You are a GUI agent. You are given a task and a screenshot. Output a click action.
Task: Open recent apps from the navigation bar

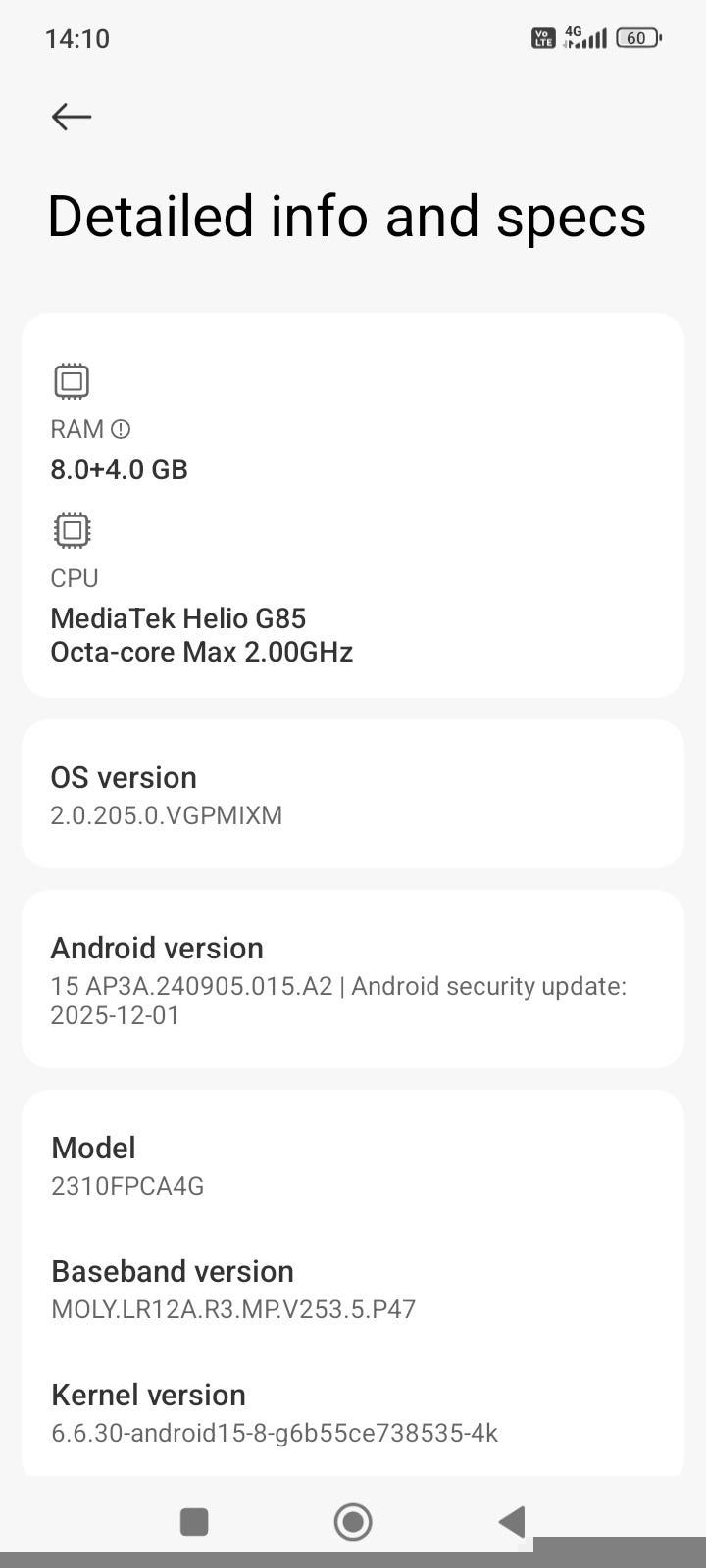pos(194,1522)
